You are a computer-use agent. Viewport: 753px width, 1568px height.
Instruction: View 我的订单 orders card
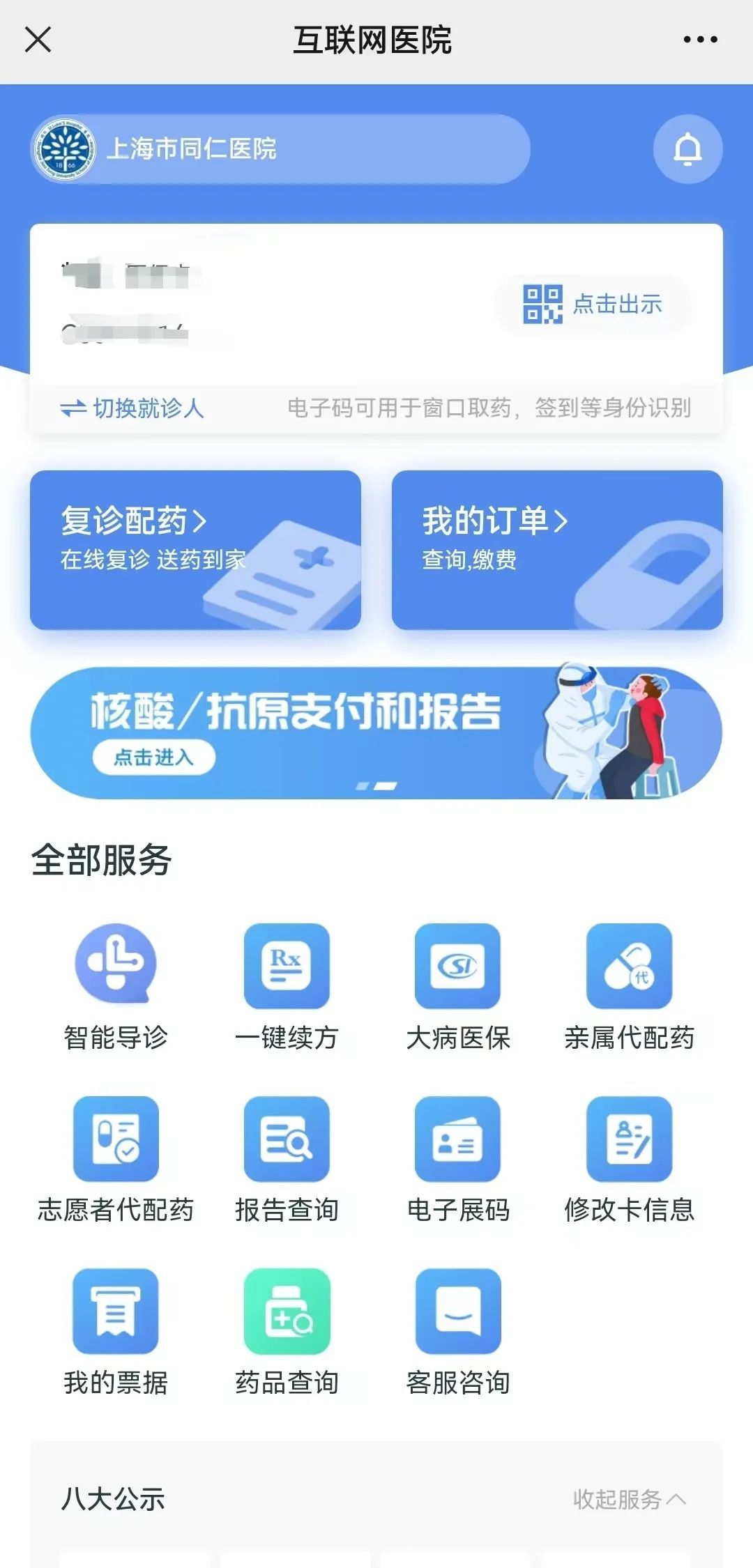click(x=556, y=550)
